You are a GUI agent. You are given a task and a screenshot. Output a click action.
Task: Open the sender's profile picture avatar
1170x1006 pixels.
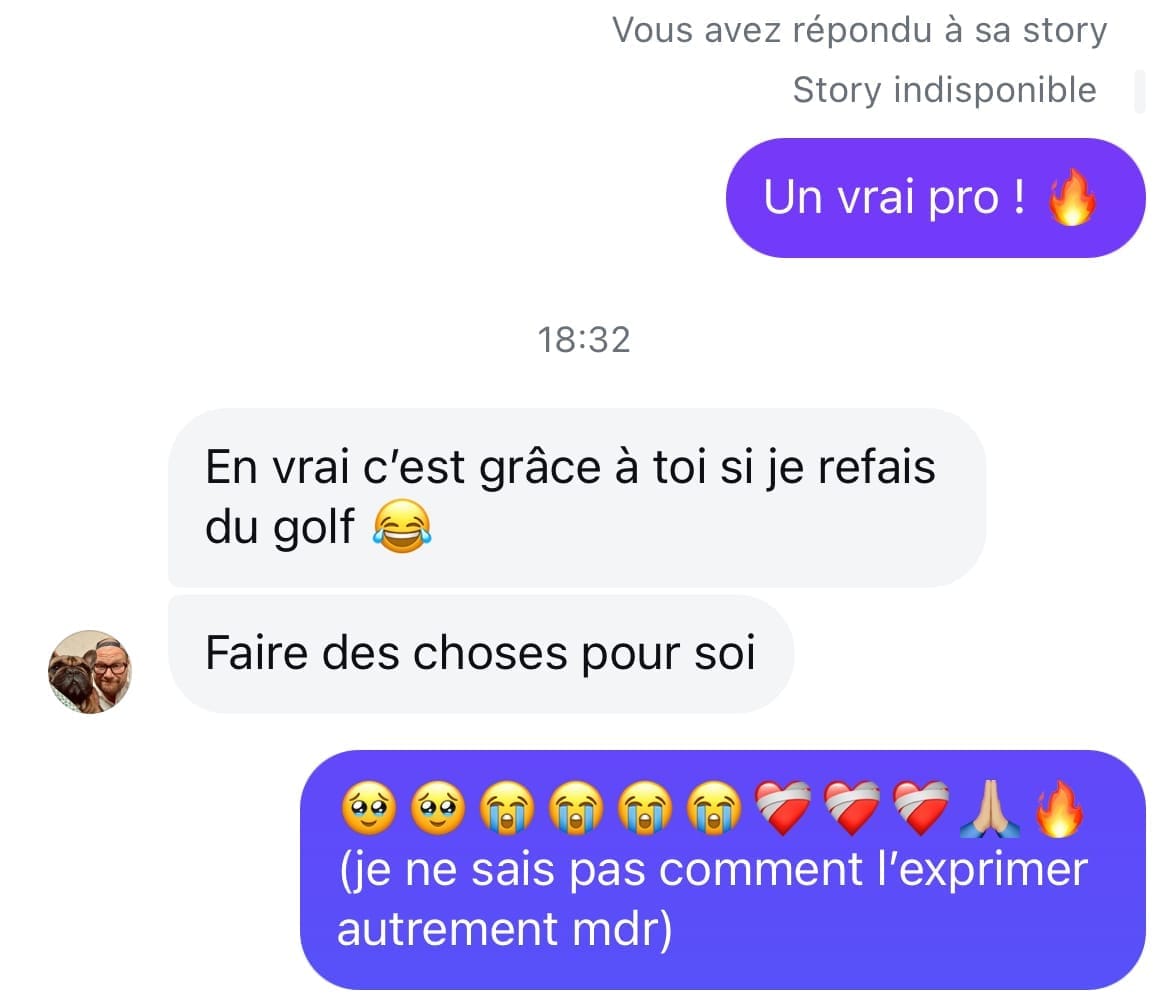pos(89,672)
